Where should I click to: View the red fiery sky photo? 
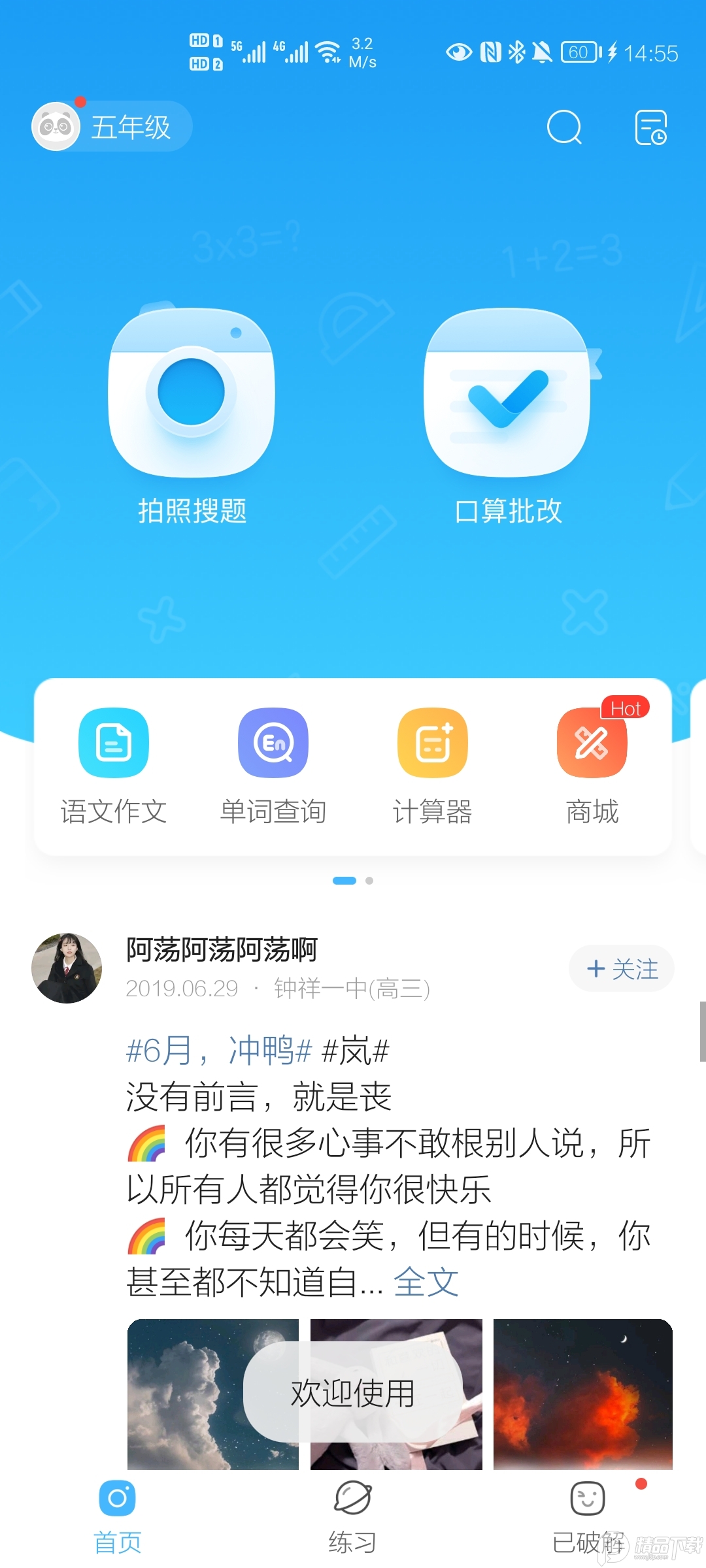[582, 1394]
